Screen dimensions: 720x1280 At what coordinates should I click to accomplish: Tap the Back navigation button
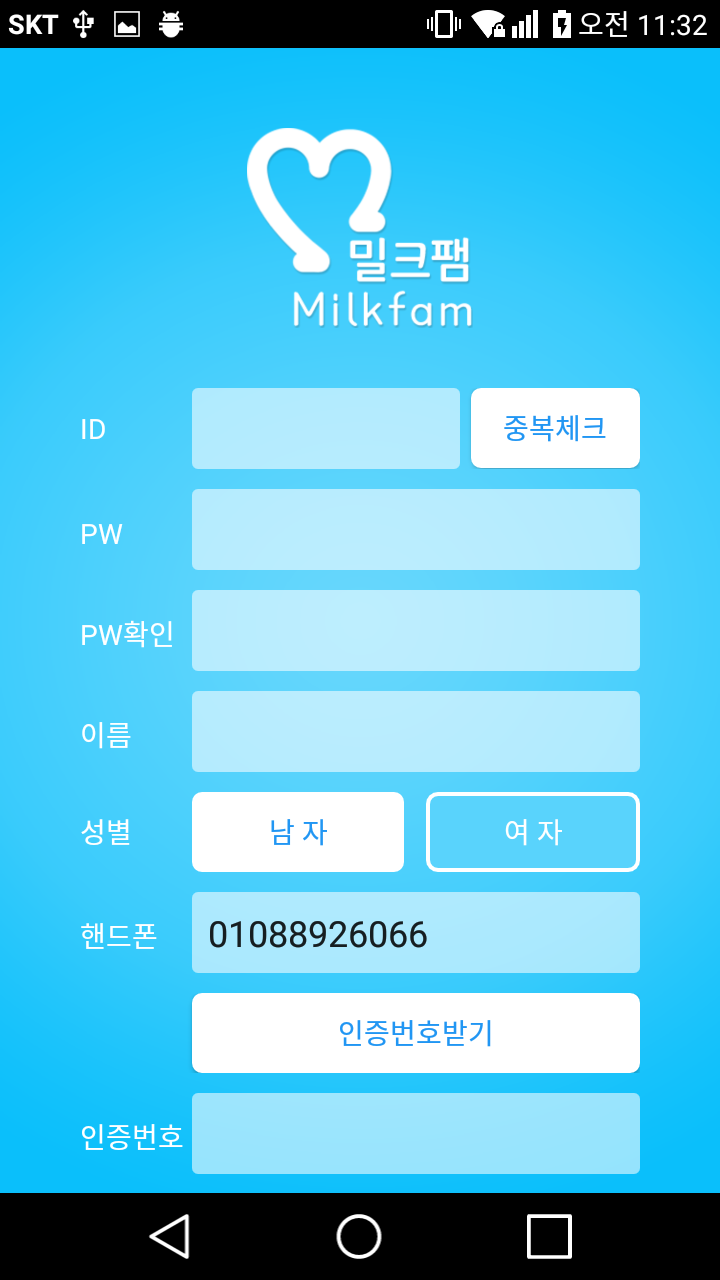point(170,1237)
